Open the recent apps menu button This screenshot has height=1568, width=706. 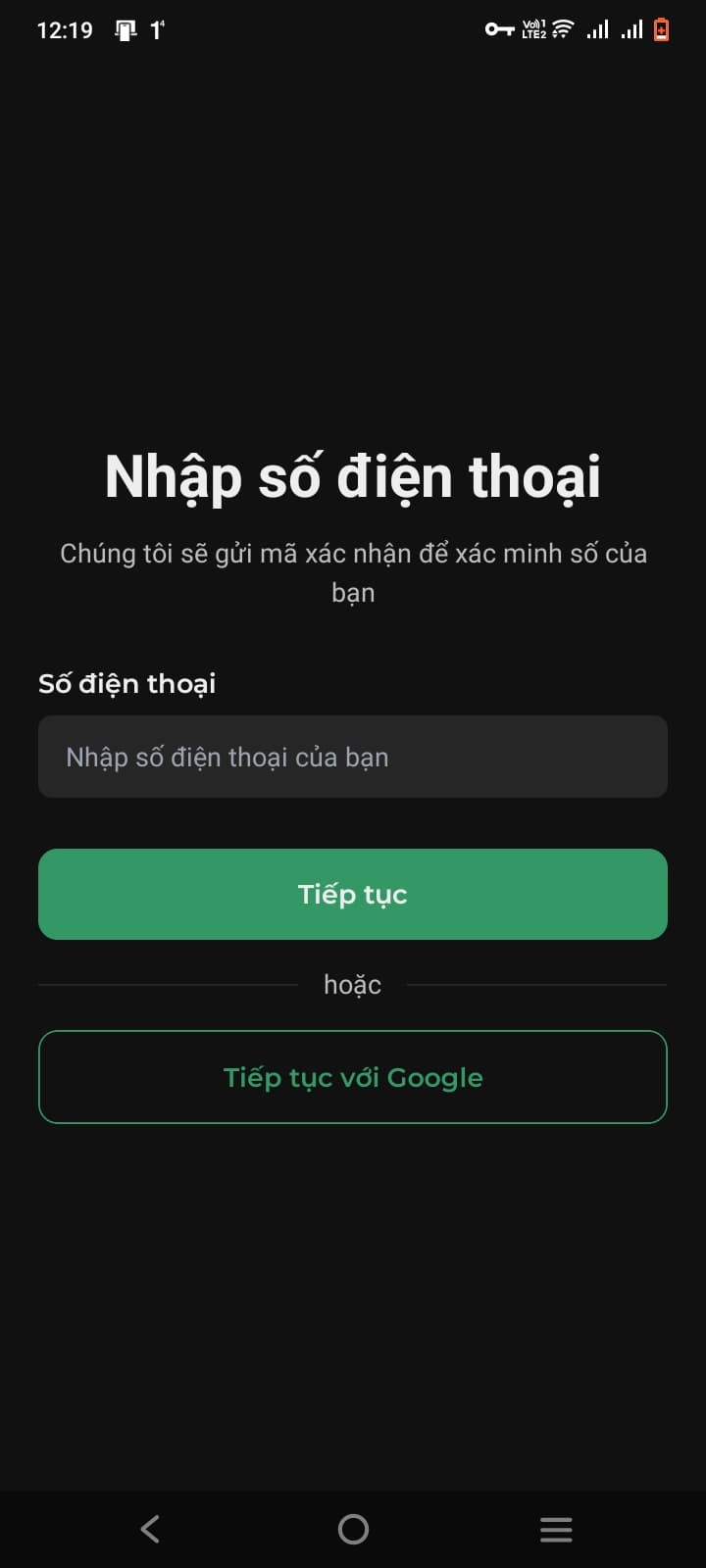click(555, 1529)
